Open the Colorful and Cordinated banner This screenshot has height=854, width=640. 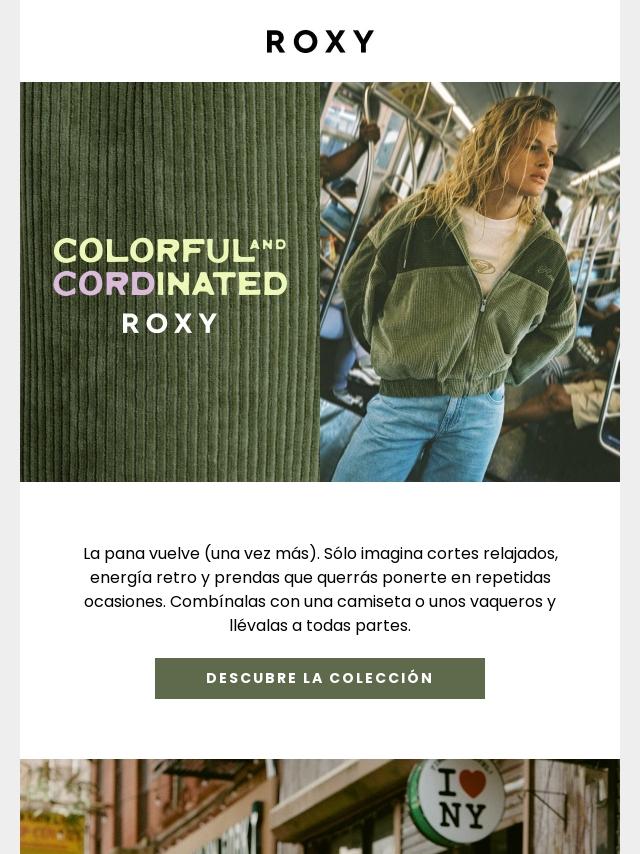(x=320, y=282)
